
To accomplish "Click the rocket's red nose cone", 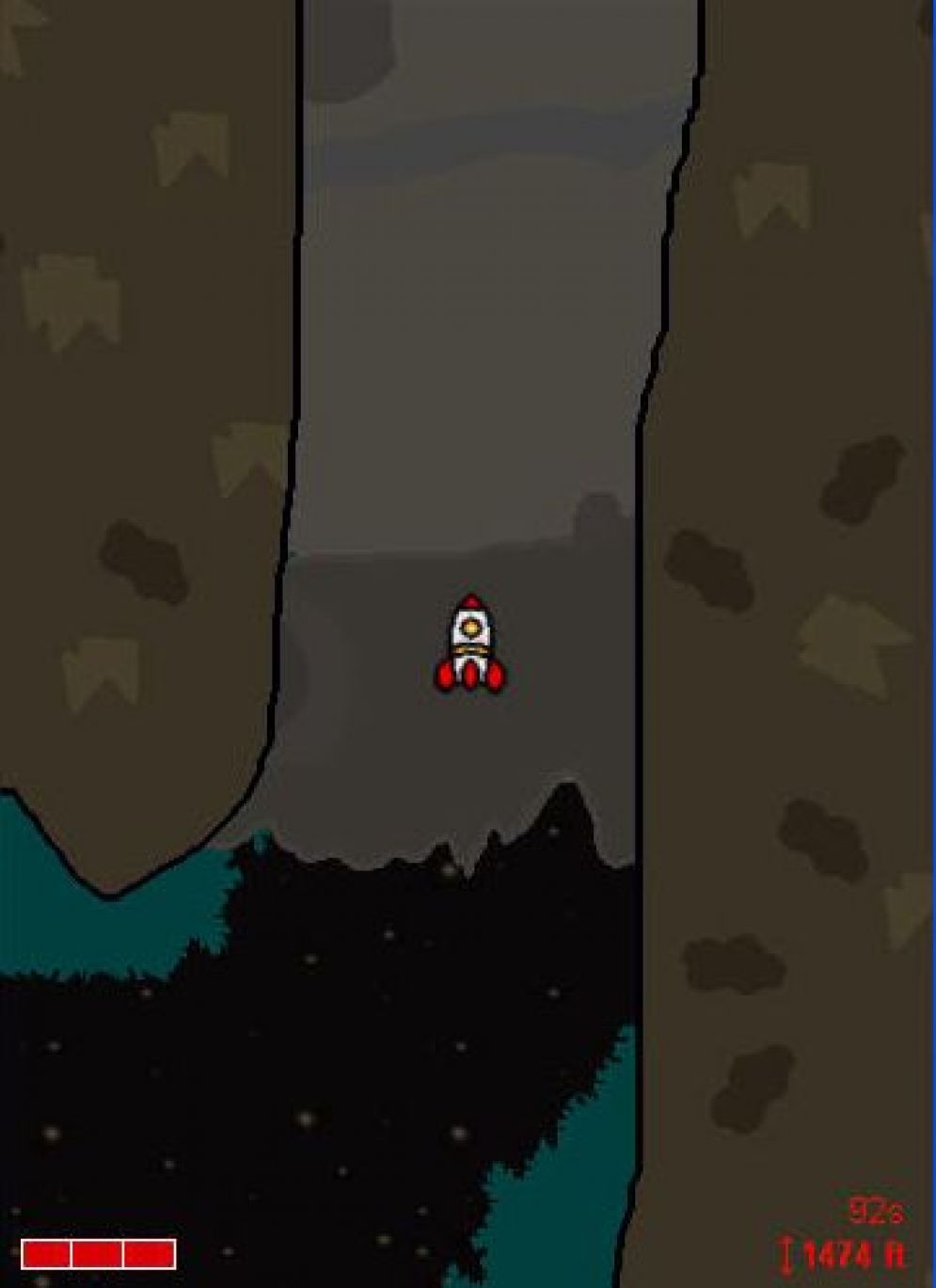I will 470,602.
